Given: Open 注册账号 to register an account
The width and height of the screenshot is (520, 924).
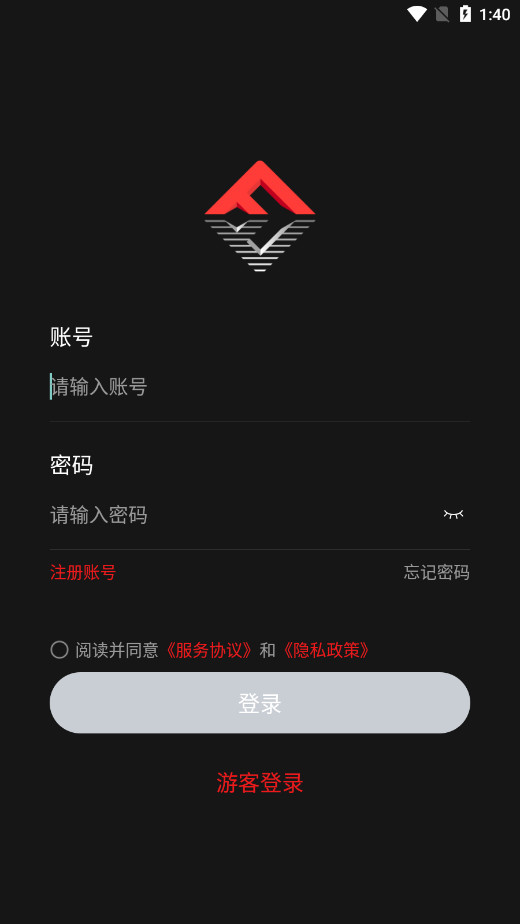Looking at the screenshot, I should tap(83, 572).
